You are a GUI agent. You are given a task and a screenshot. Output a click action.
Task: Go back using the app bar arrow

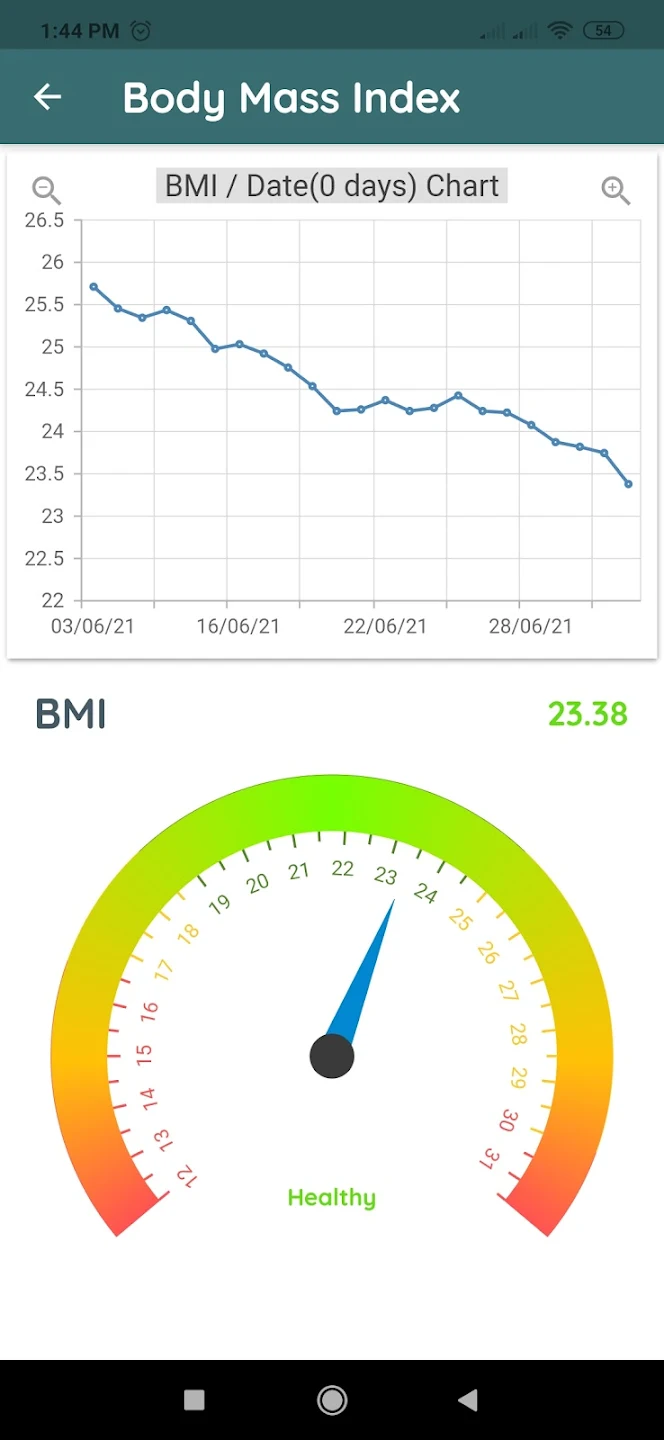pos(47,97)
